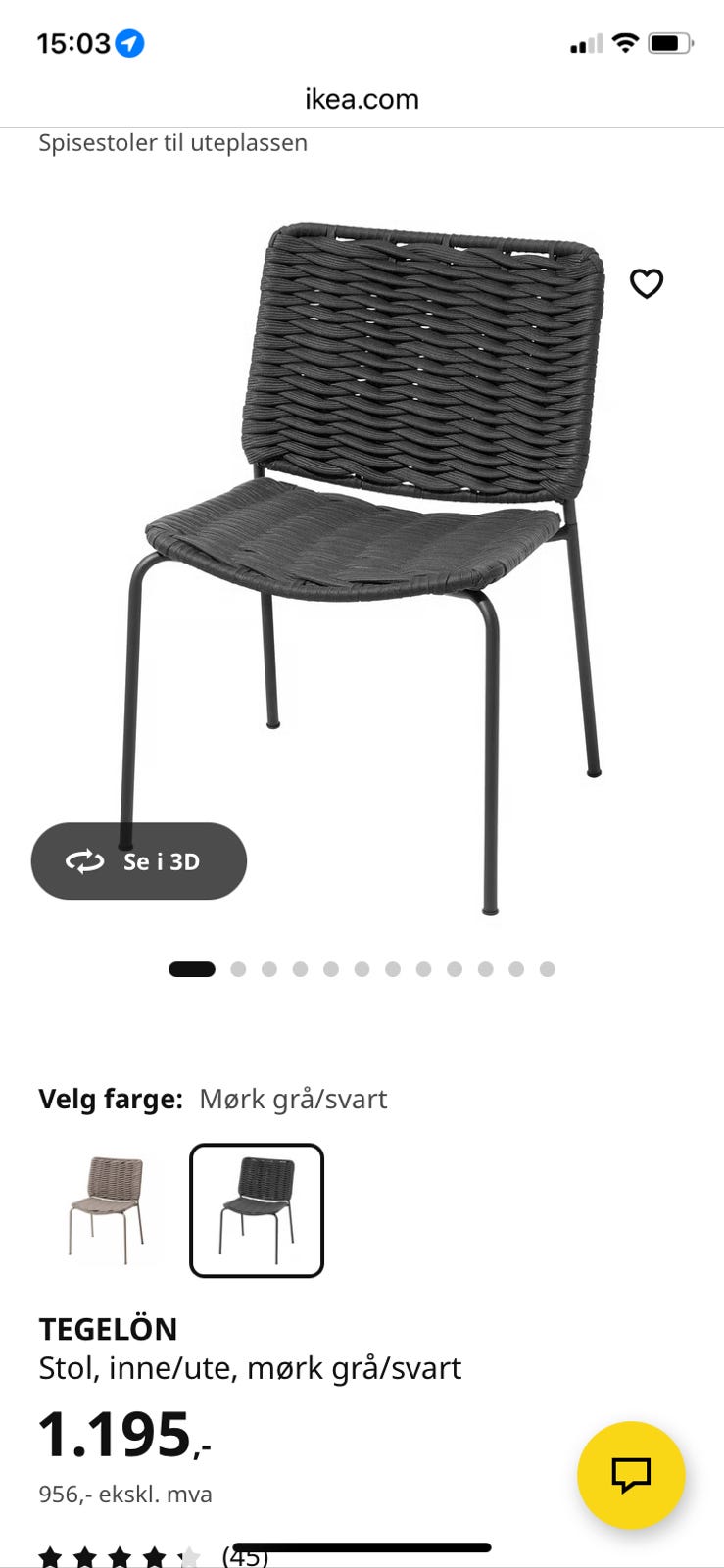The image size is (724, 1568).
Task: Add TEGELÖN chair to favorites with the heart icon
Action: (647, 283)
